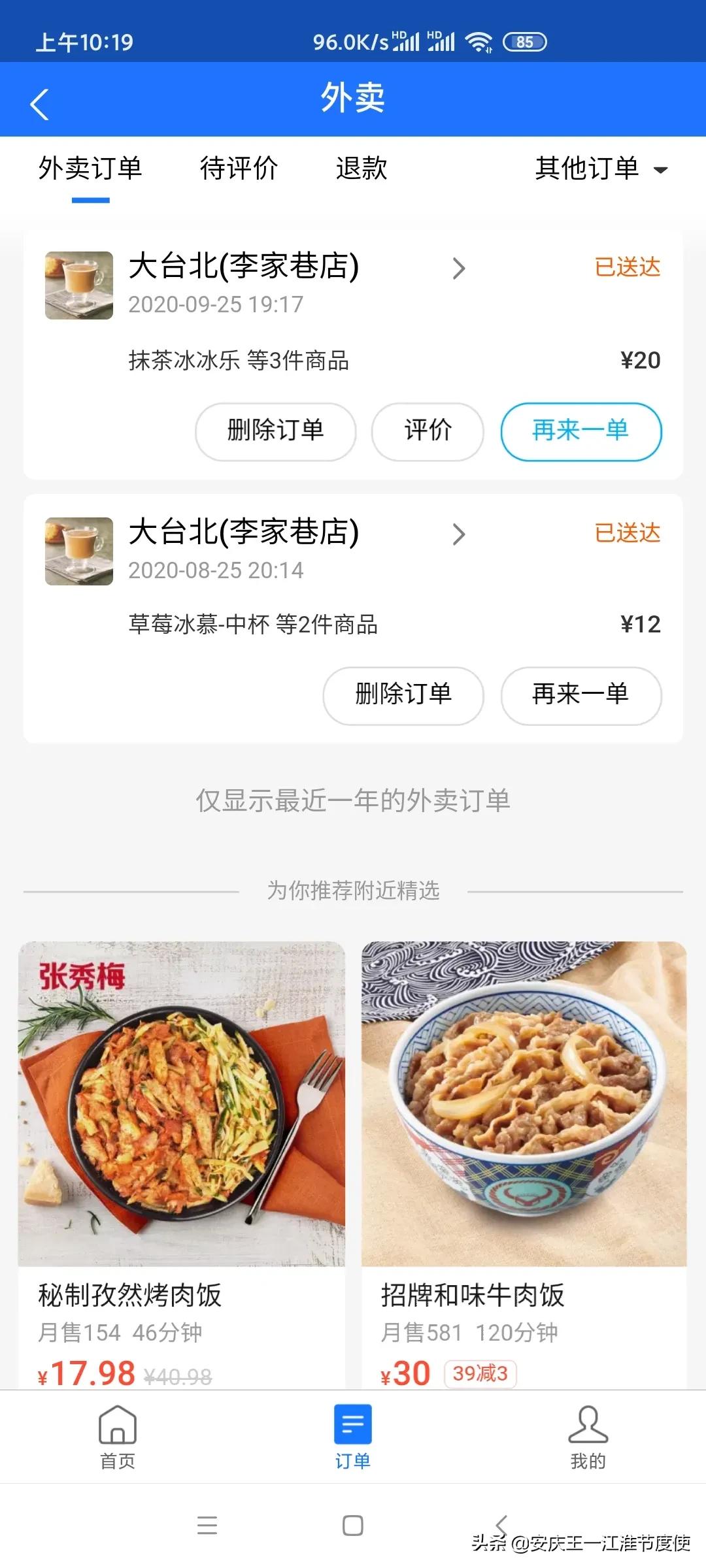Delete the ¥20 抹茶冰冰乐 order
The height and width of the screenshot is (1568, 706).
coord(275,431)
